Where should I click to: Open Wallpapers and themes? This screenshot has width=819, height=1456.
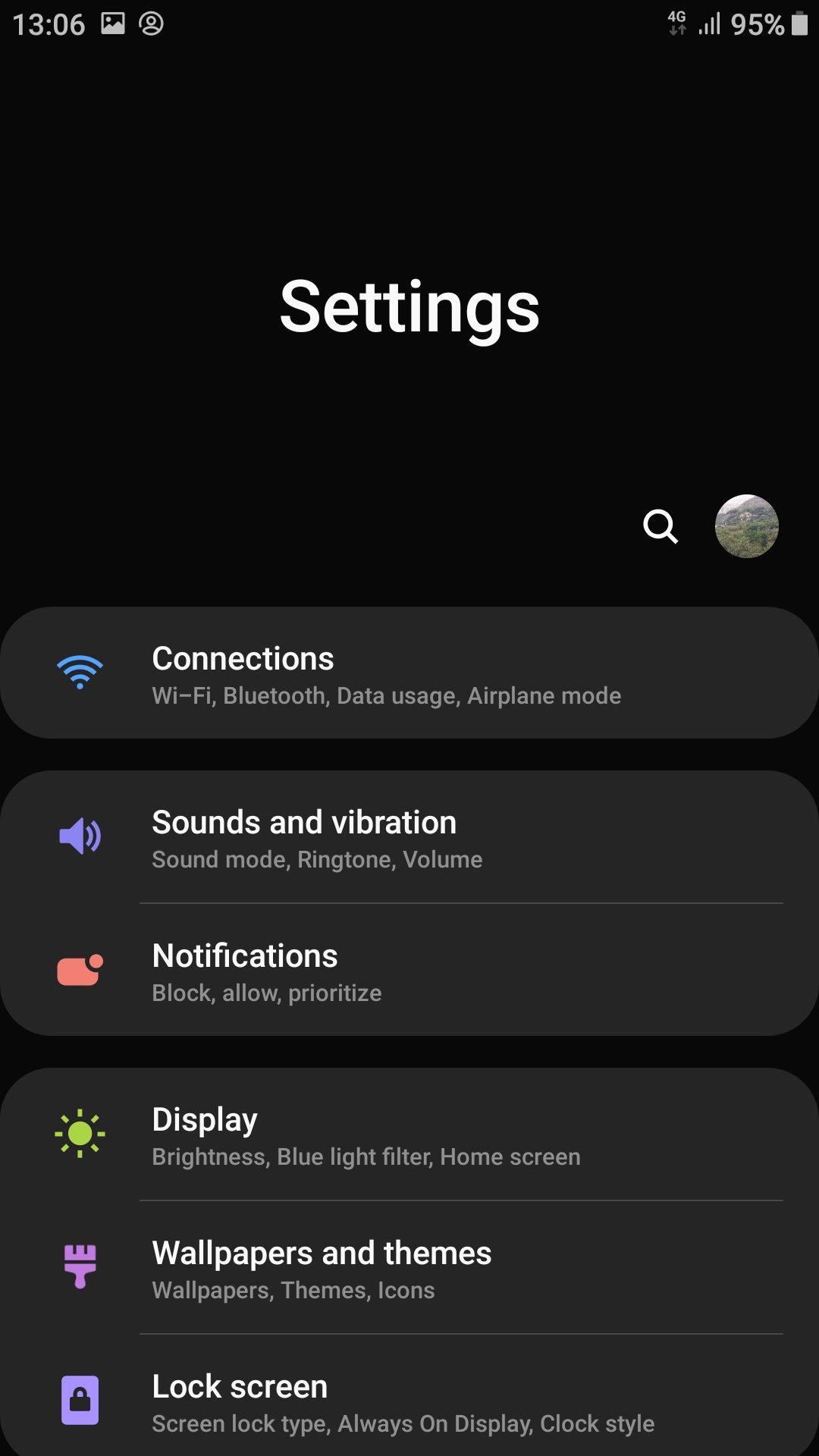[409, 1269]
